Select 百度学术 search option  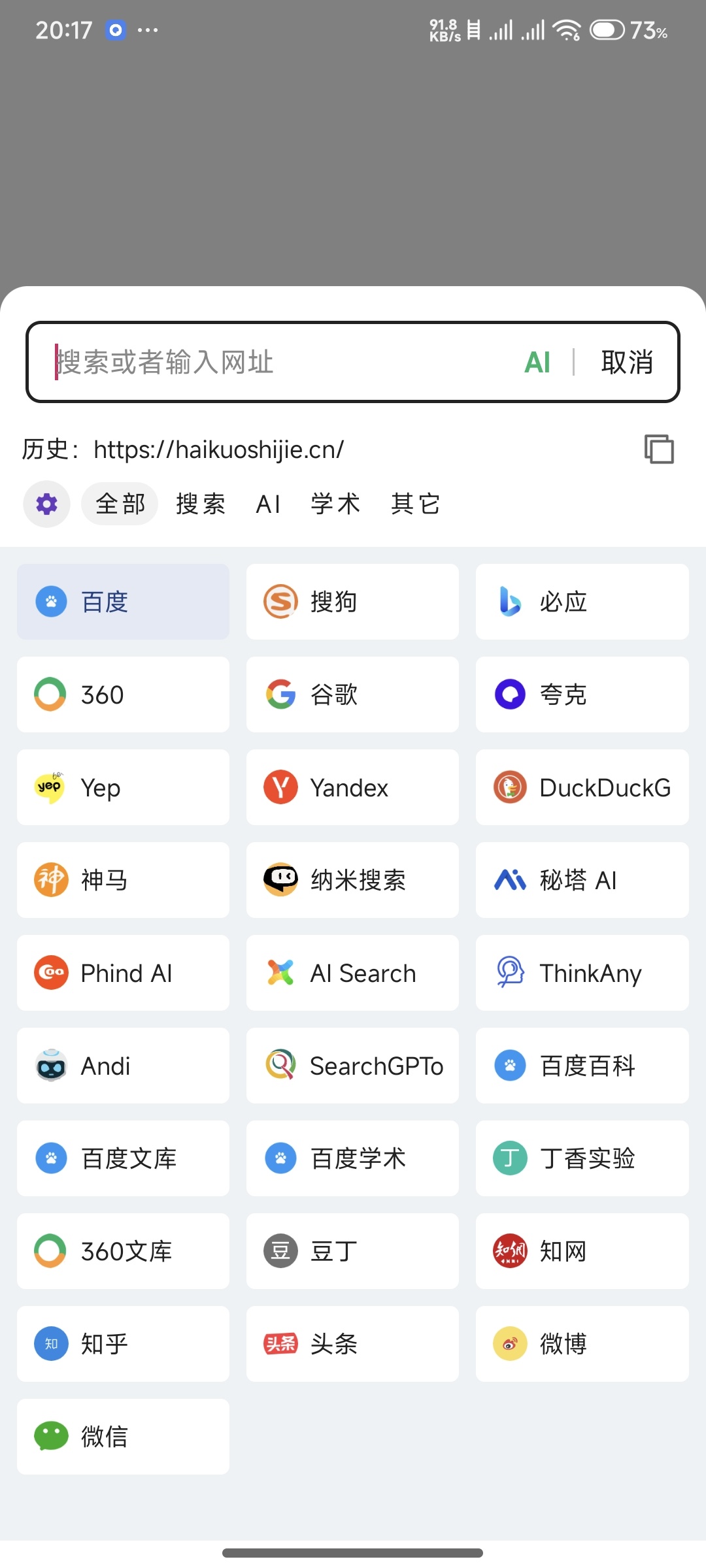(352, 1158)
